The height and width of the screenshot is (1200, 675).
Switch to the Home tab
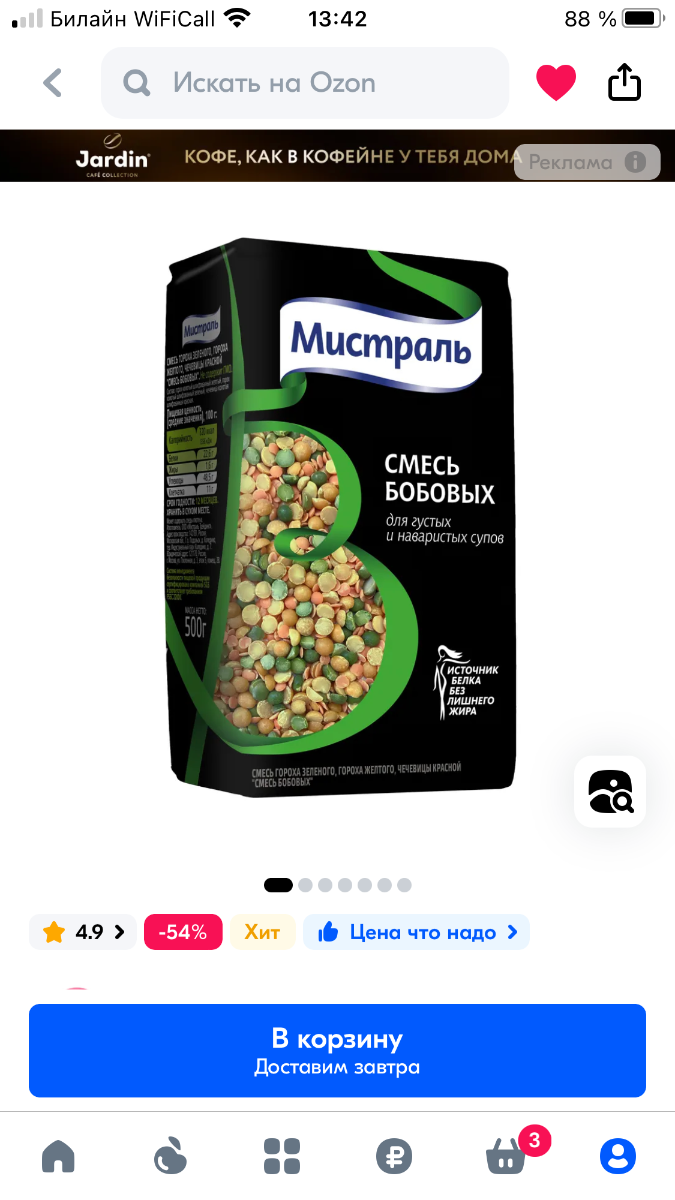(x=58, y=1156)
